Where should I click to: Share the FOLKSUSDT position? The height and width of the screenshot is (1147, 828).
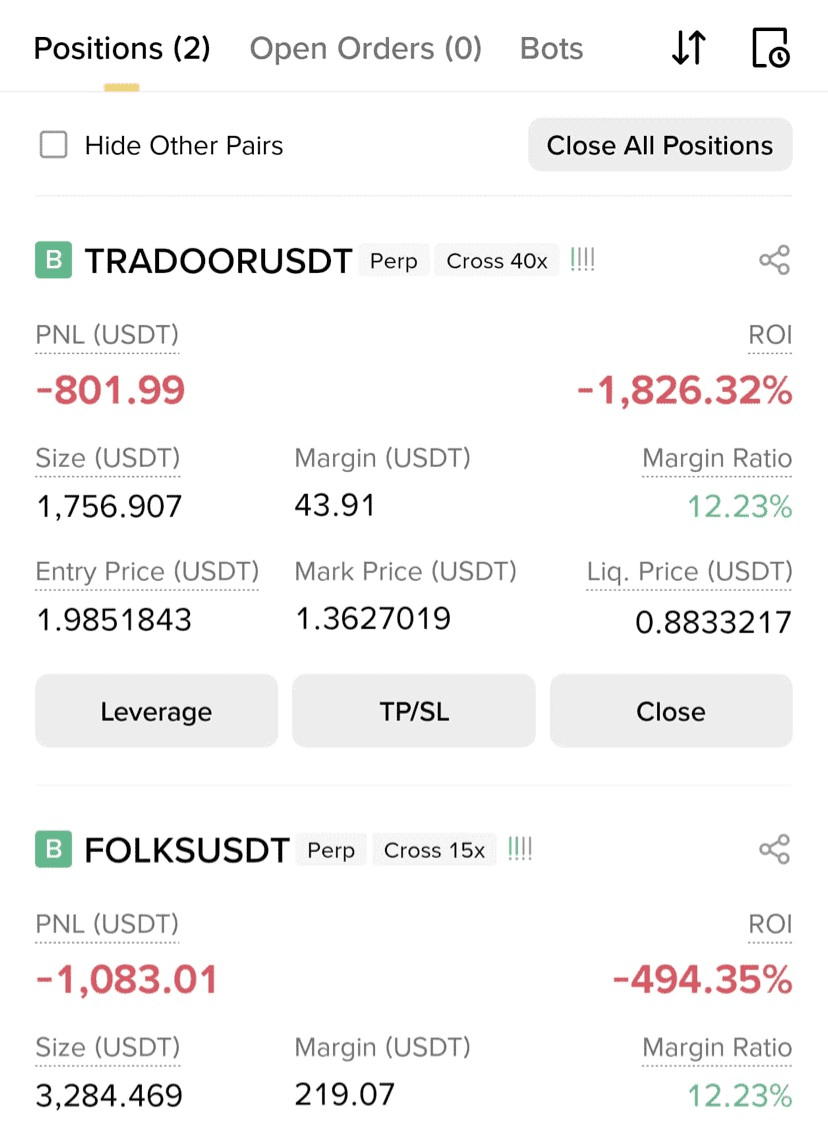775,849
